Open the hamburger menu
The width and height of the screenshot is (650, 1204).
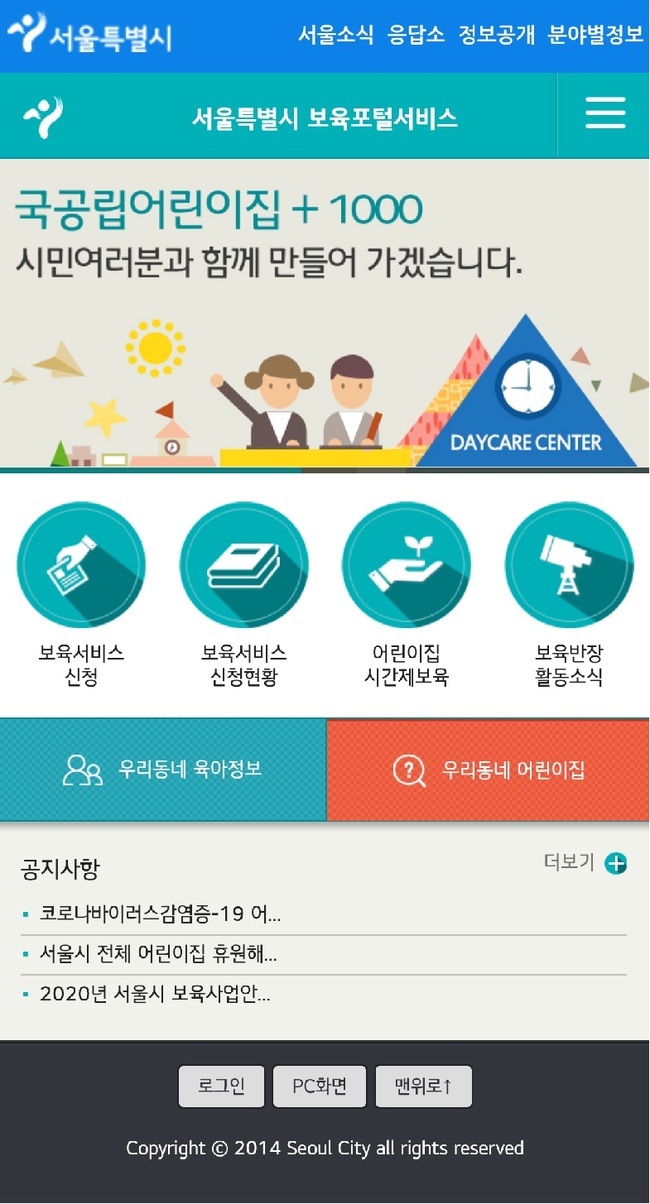pos(605,114)
